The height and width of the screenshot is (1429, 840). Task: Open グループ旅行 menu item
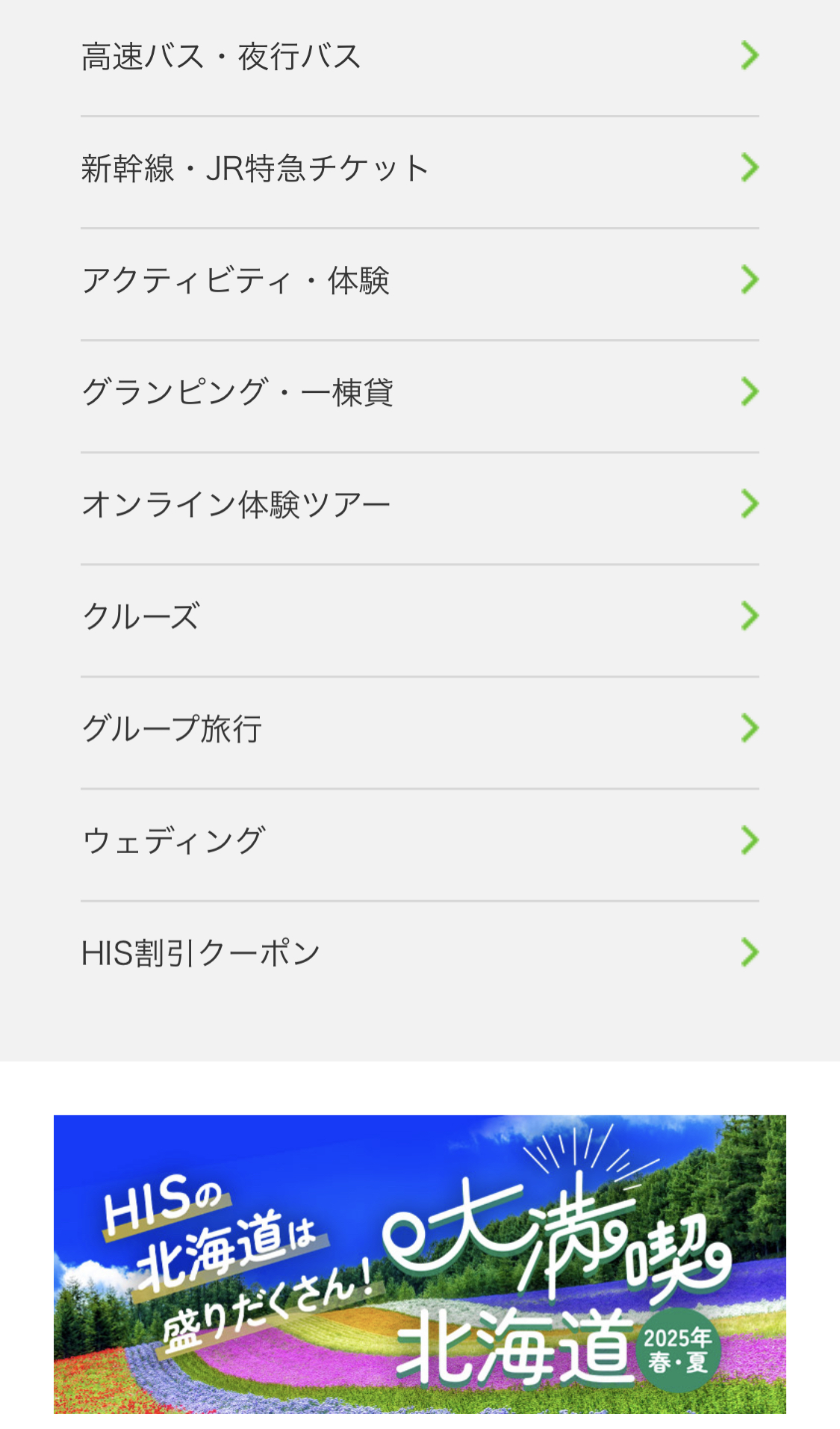click(x=420, y=728)
